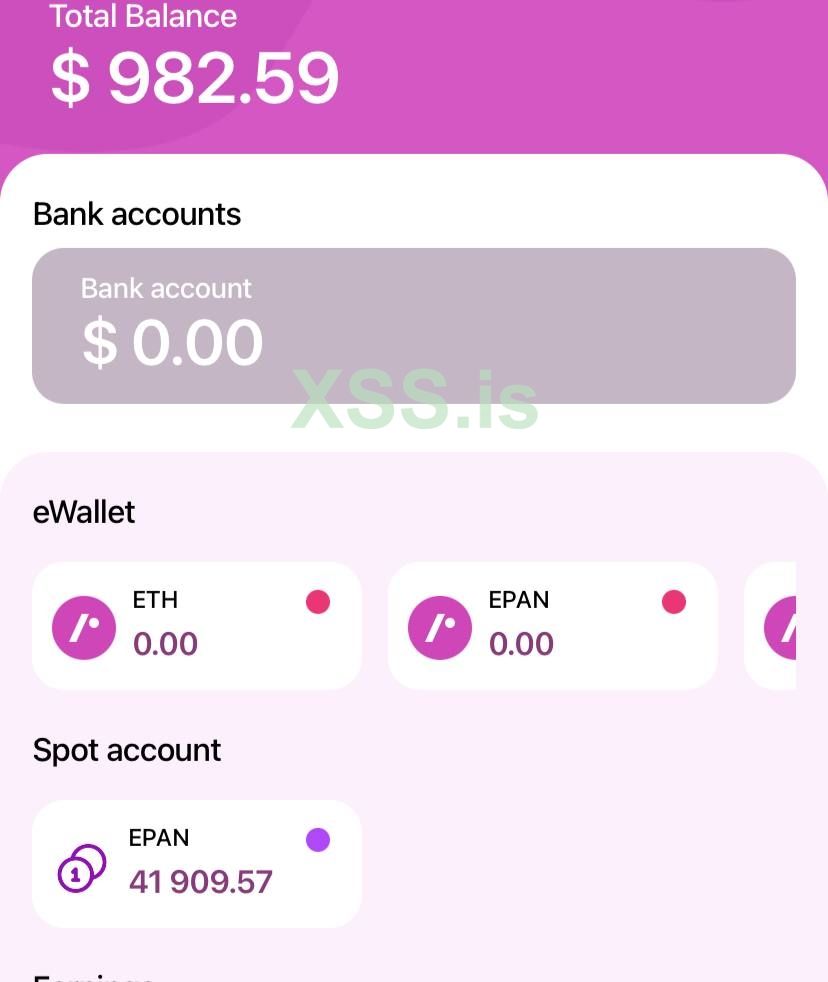This screenshot has height=982, width=828.
Task: Open the EPAN spot account card
Action: (x=196, y=864)
